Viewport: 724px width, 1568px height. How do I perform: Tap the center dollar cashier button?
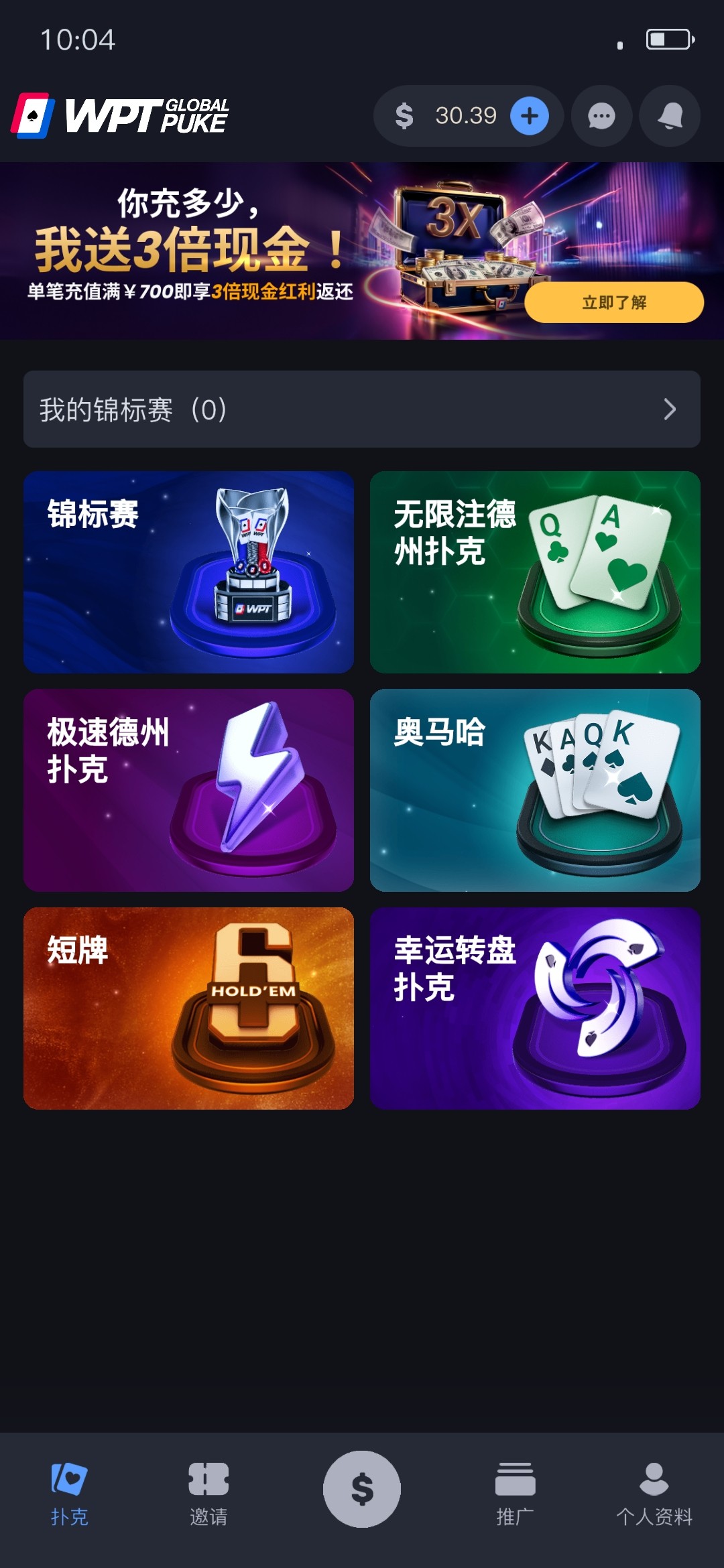click(362, 1489)
